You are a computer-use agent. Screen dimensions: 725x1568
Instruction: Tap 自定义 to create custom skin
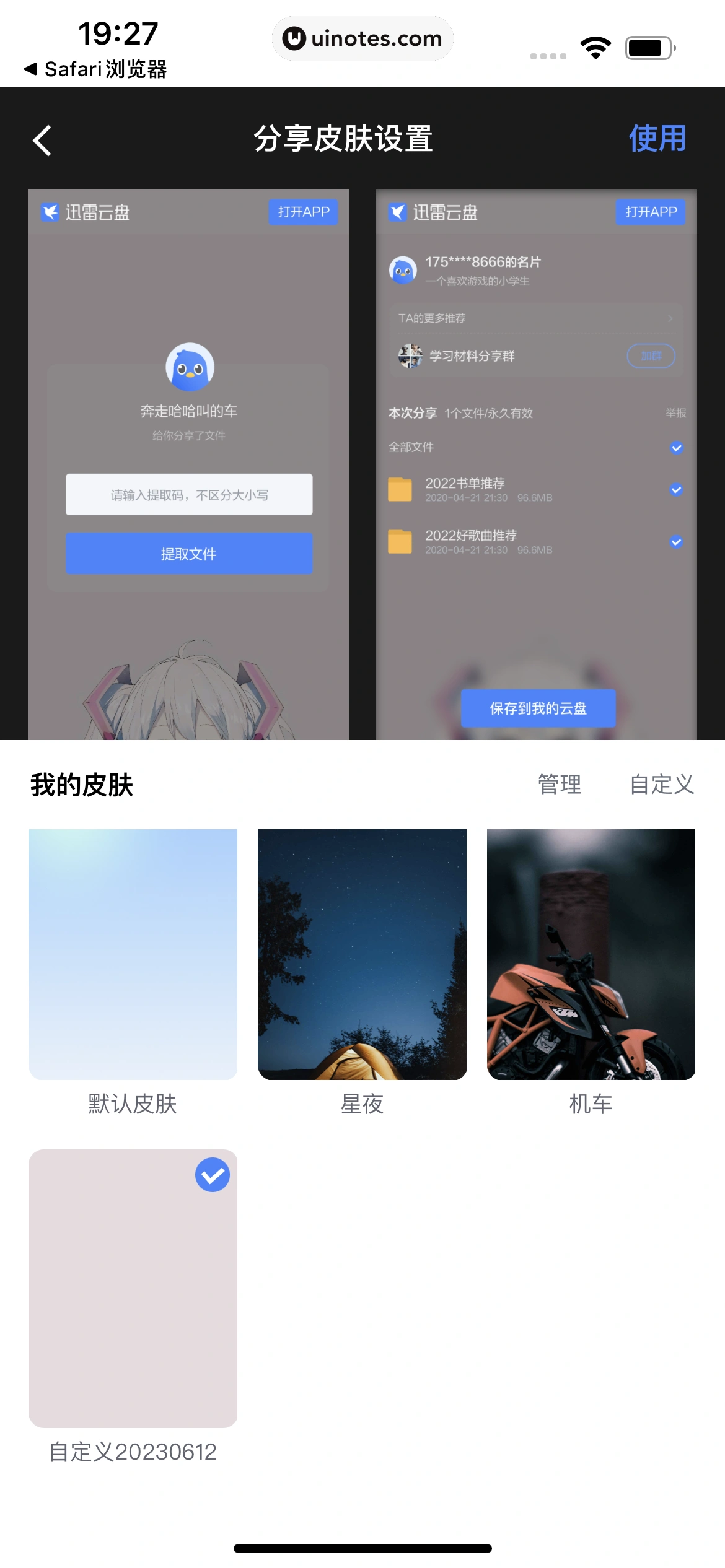(x=661, y=784)
